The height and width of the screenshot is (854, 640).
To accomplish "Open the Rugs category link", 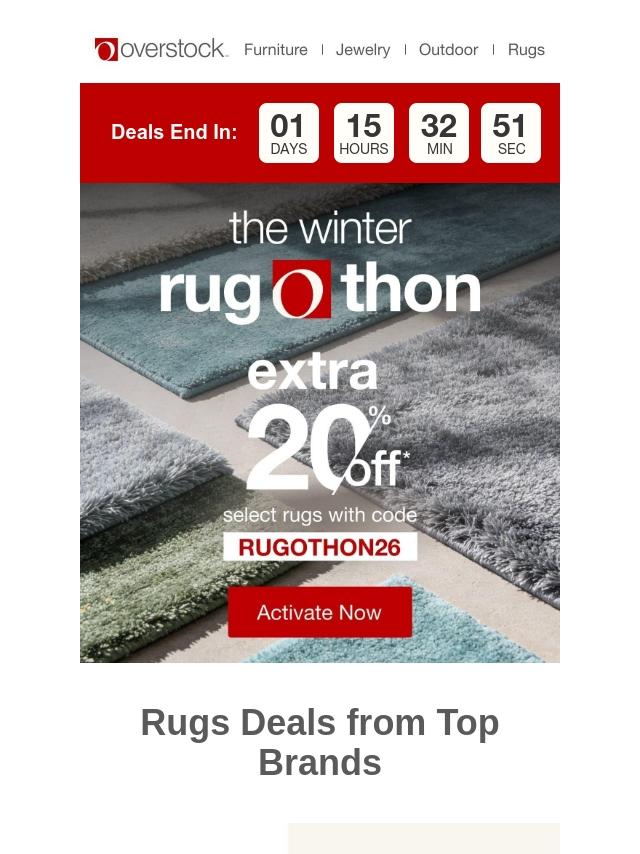I will [x=526, y=50].
